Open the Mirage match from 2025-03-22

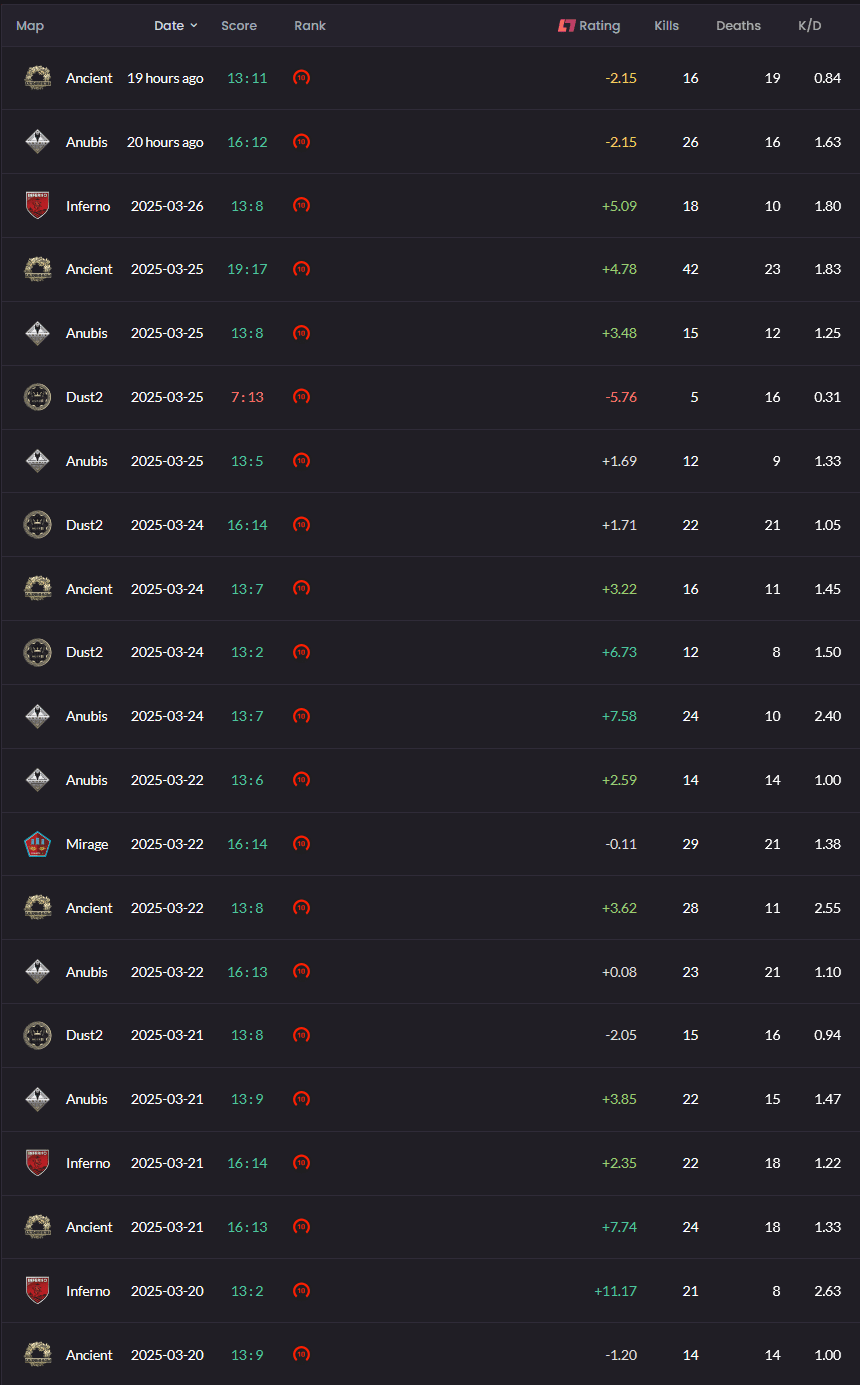click(87, 844)
